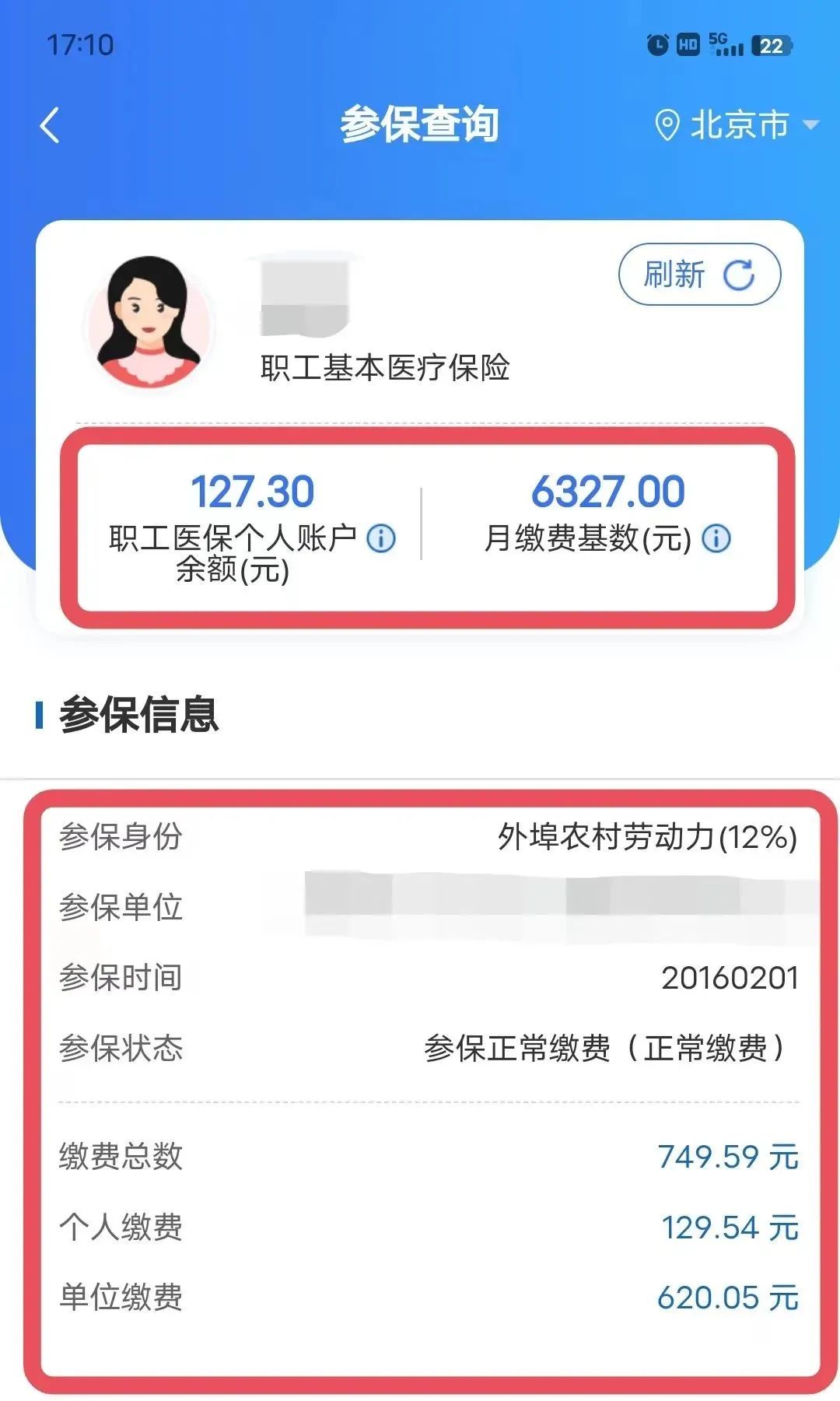840x1401 pixels.
Task: Open the 北京市 city selector
Action: coord(736,125)
